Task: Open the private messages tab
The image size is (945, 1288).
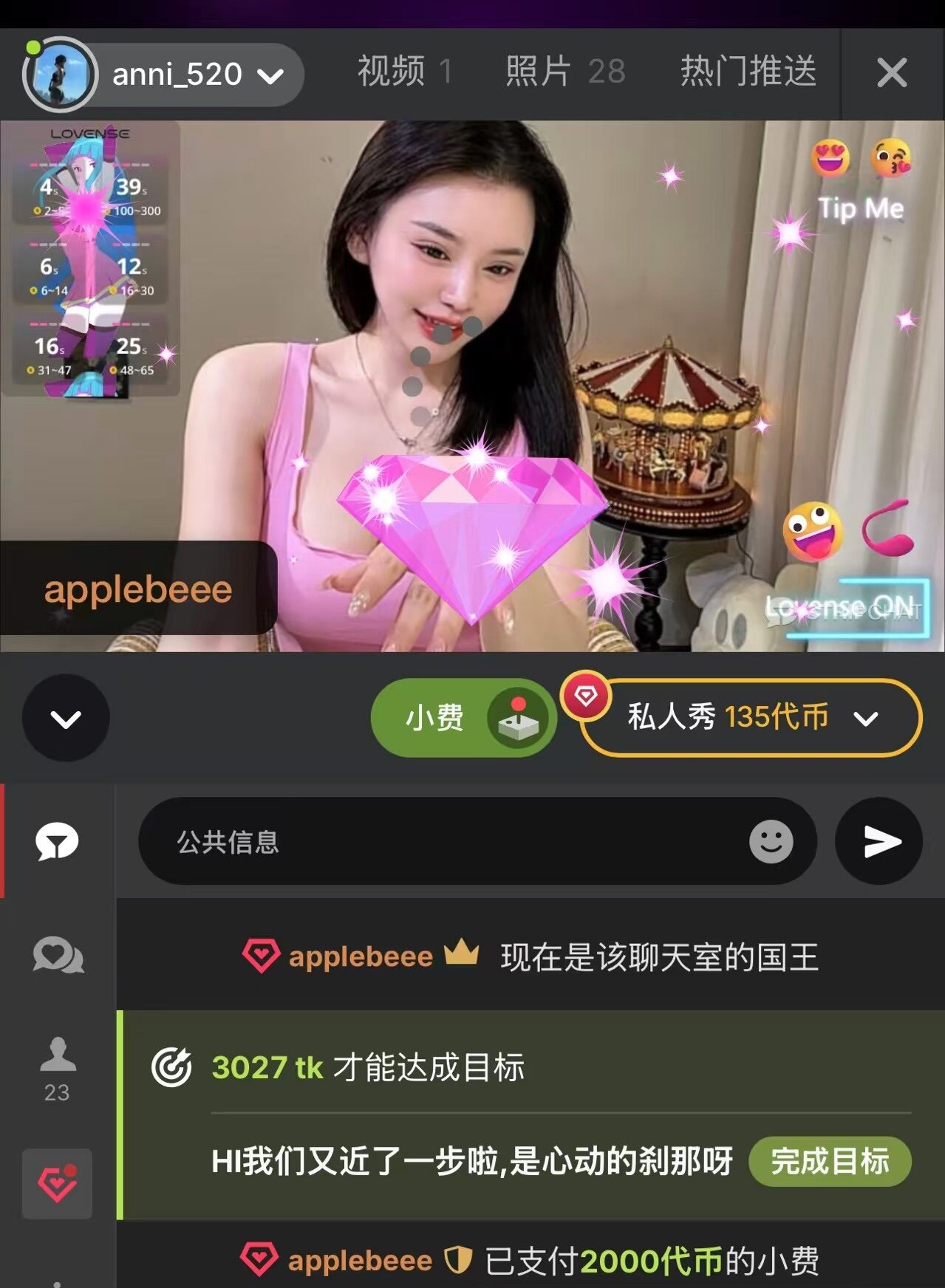Action: tap(57, 955)
